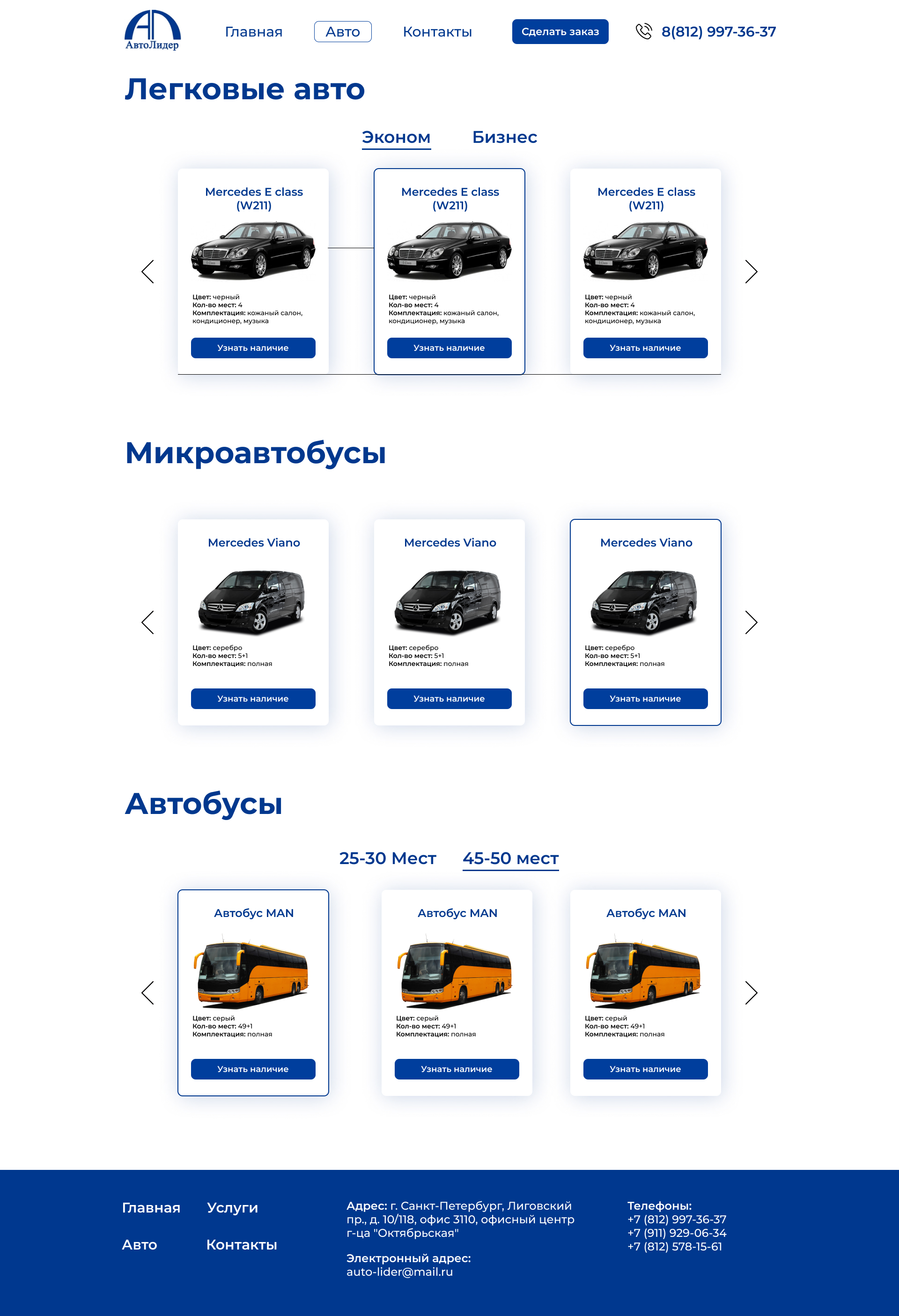Go to Главная in the footer
Viewport: 899px width, 1316px height.
[151, 1207]
